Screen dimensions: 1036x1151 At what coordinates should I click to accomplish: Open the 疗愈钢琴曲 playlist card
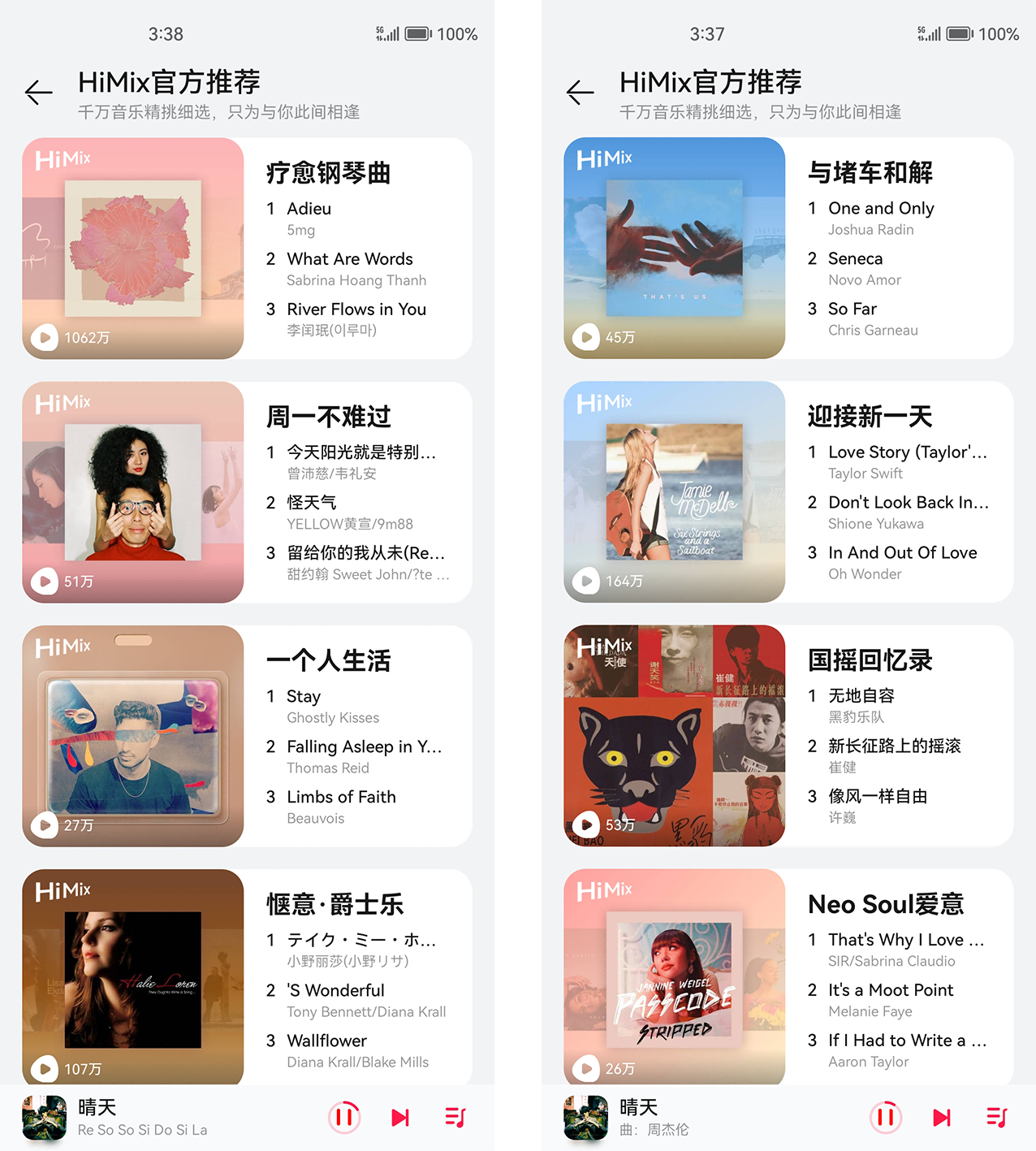pos(328,173)
